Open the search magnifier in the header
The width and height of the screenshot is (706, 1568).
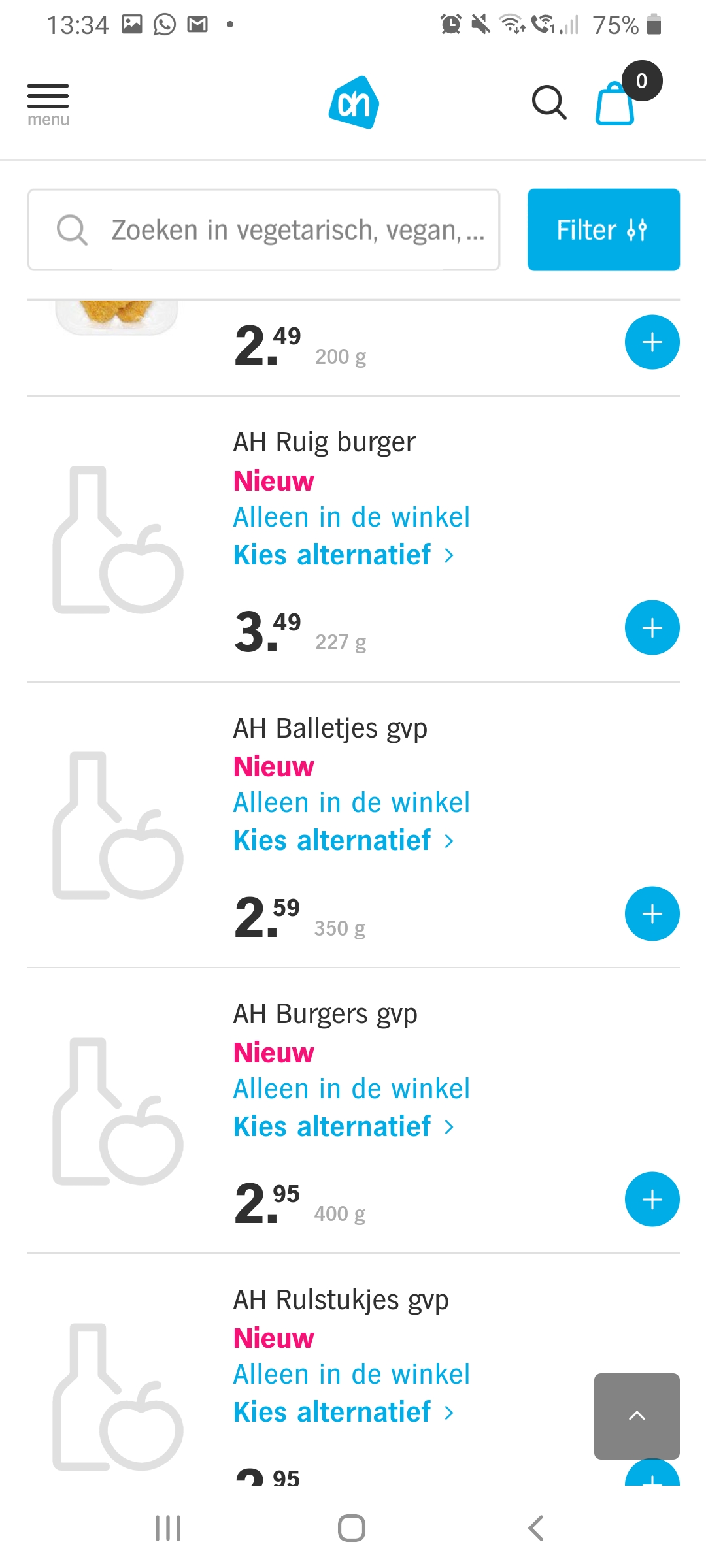[x=548, y=103]
